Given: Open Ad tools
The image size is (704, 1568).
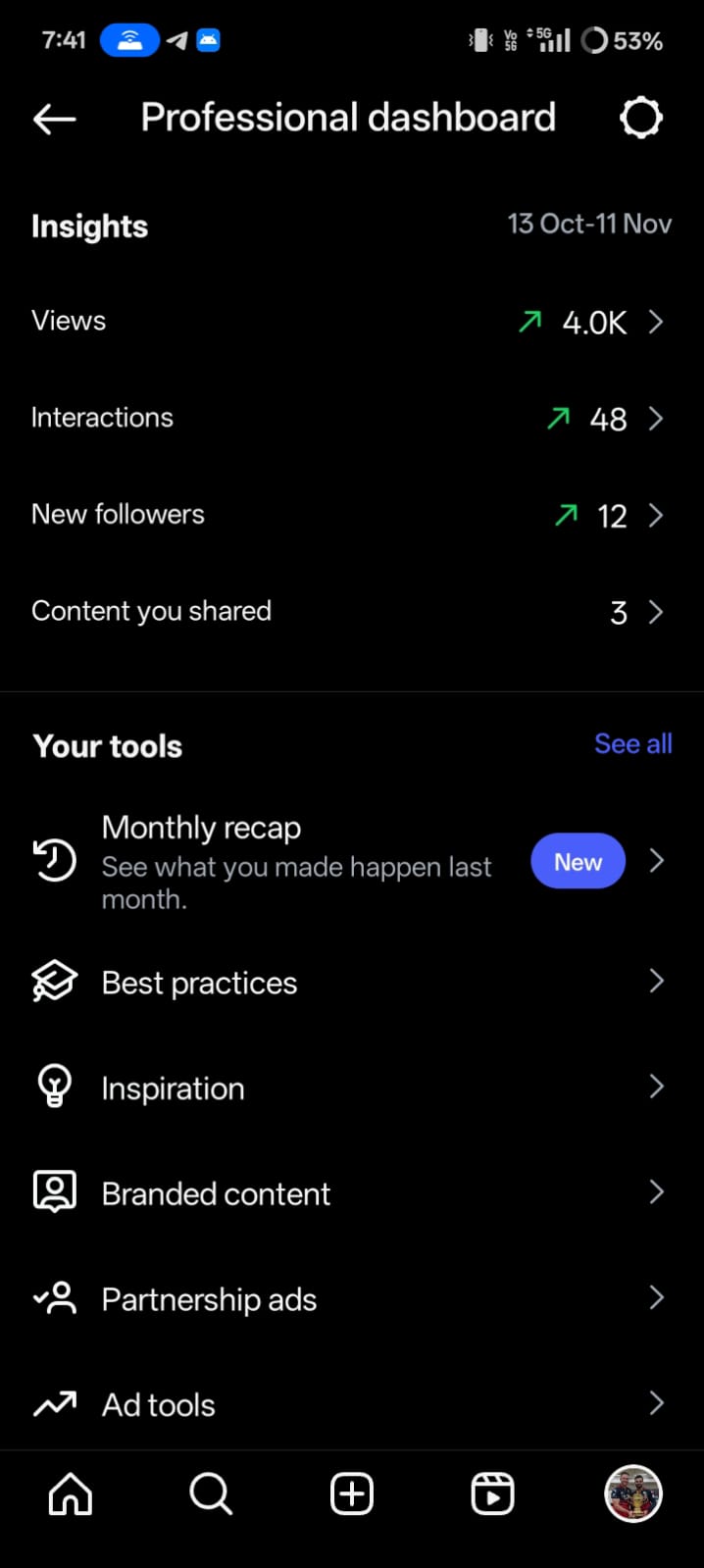Looking at the screenshot, I should (x=351, y=1404).
